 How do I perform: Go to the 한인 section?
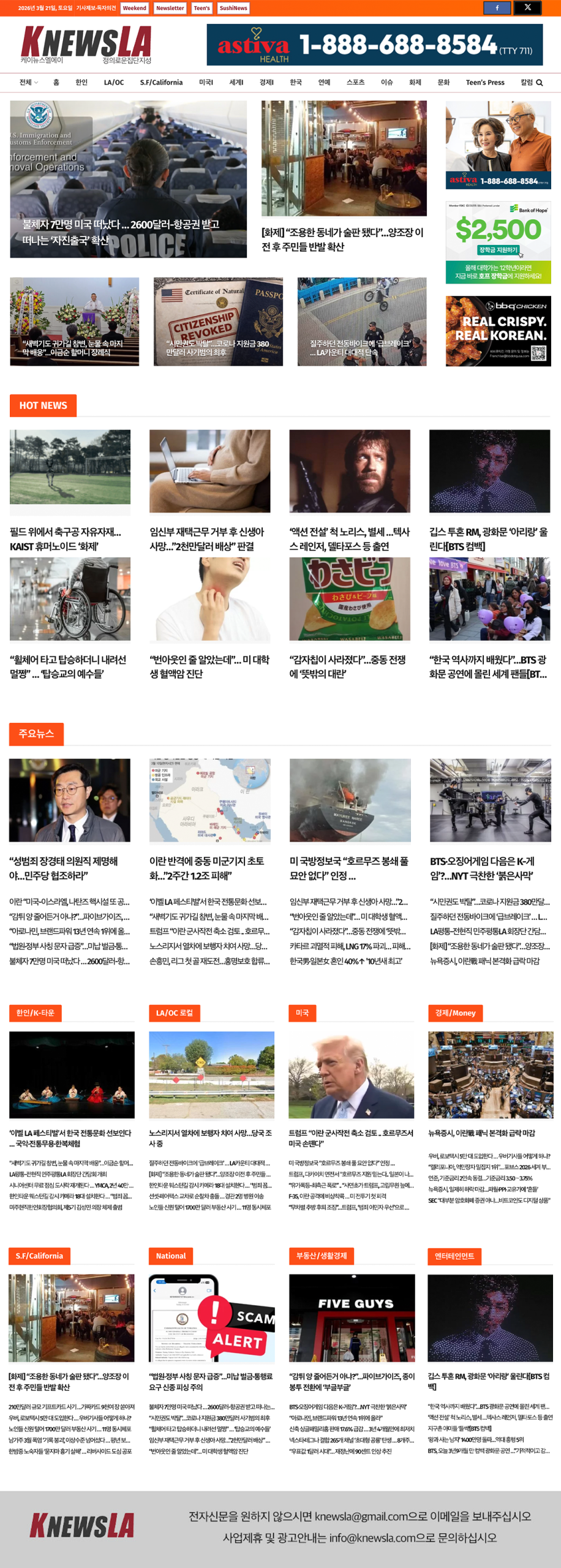81,83
